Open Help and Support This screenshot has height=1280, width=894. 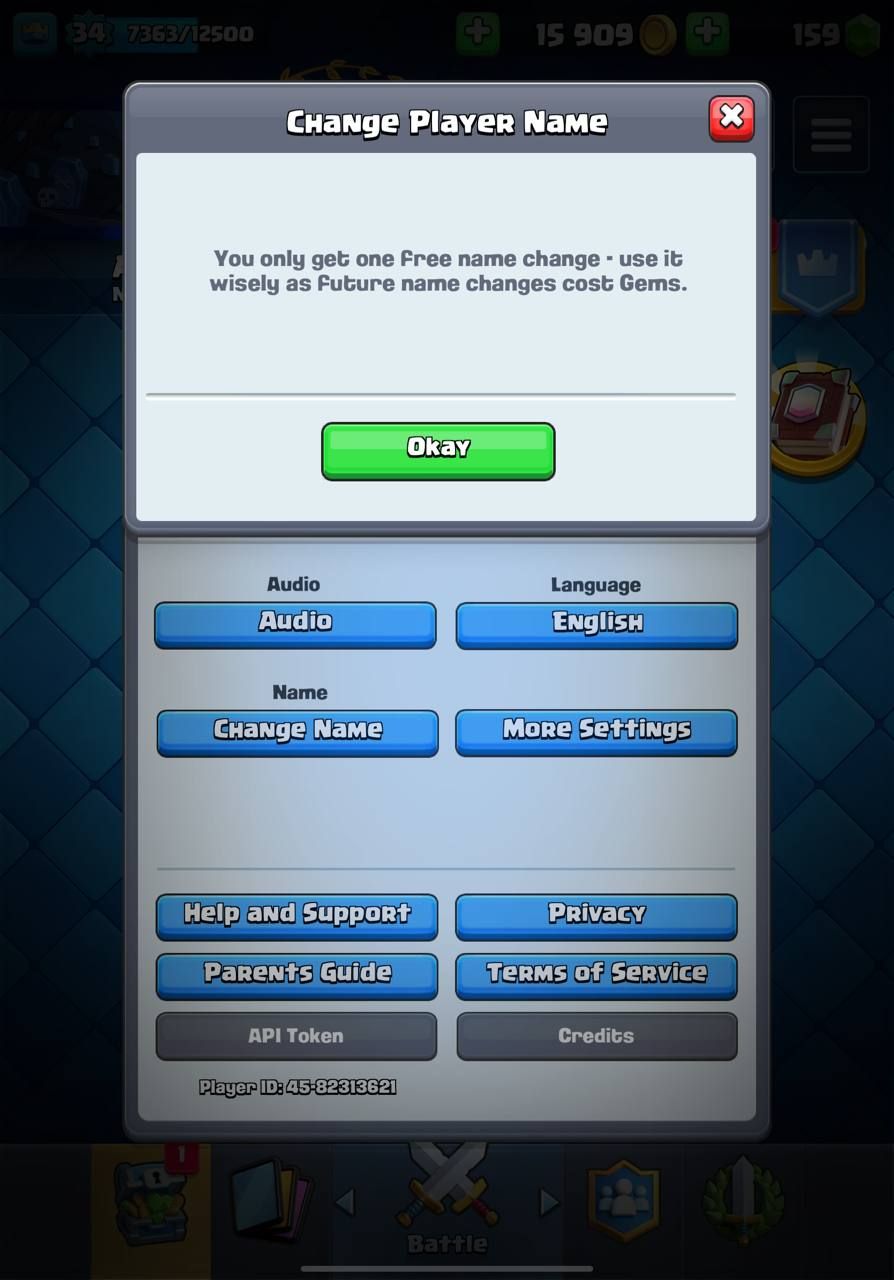297,915
